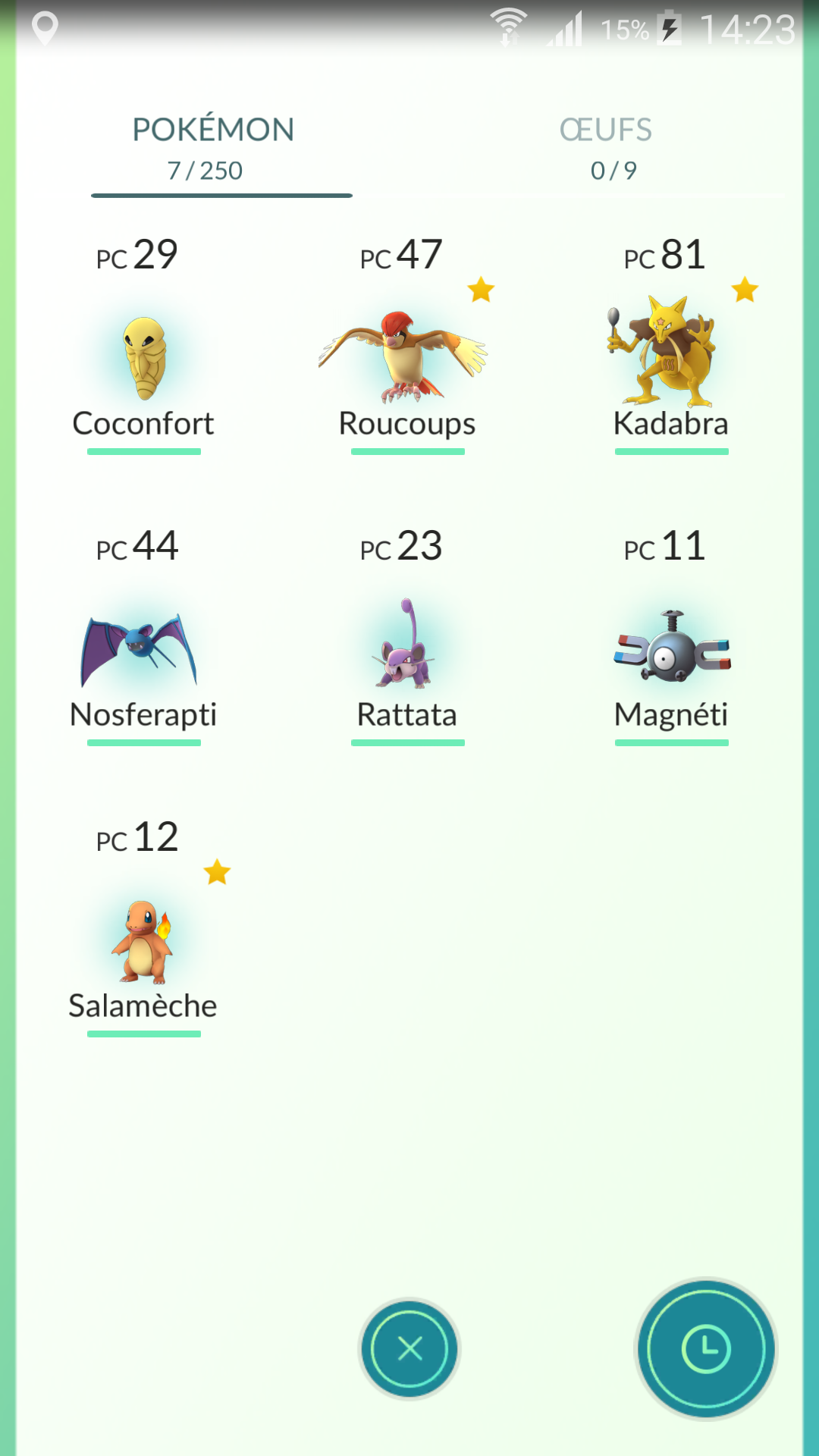Image resolution: width=819 pixels, height=1456 pixels.
Task: Open Coconfort with PC 29
Action: click(x=143, y=345)
